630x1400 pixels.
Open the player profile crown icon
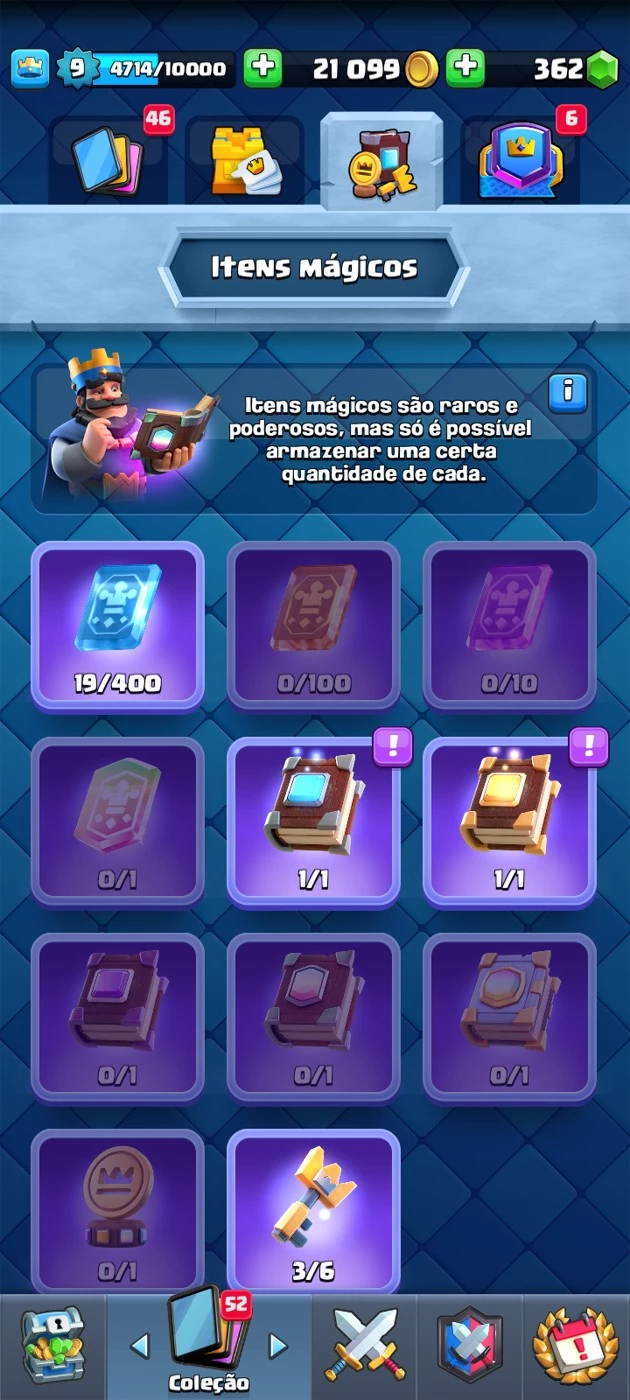click(30, 68)
